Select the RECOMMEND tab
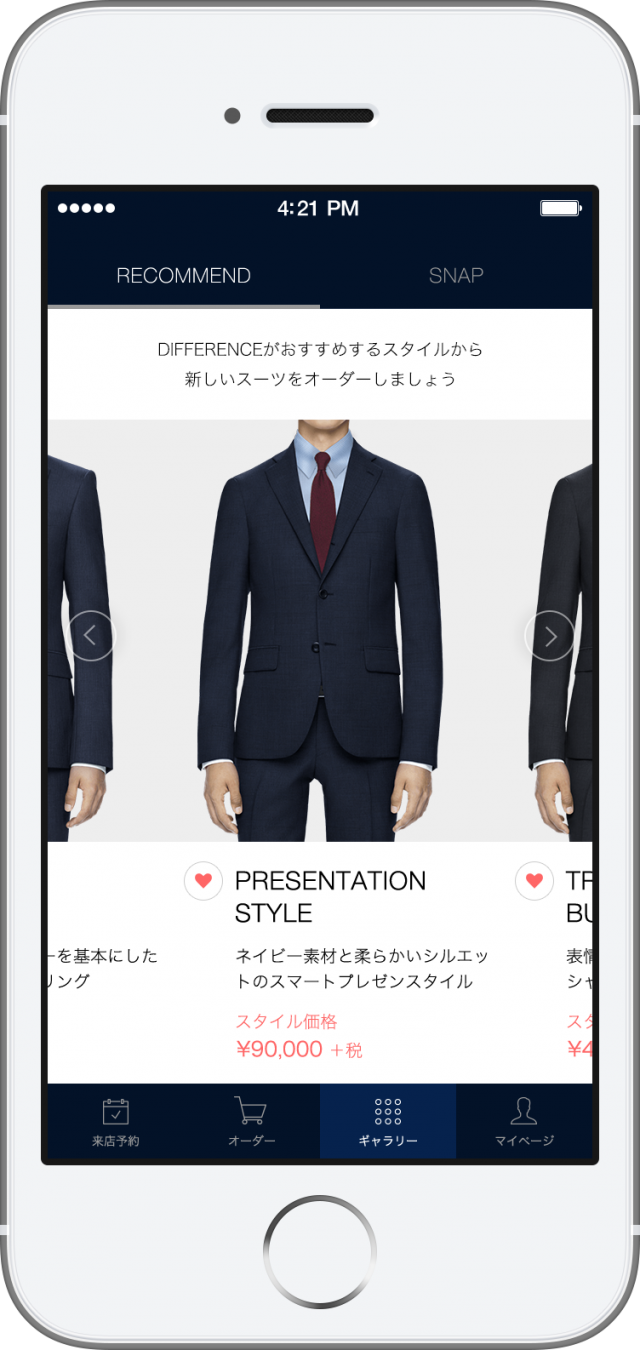 (x=183, y=276)
